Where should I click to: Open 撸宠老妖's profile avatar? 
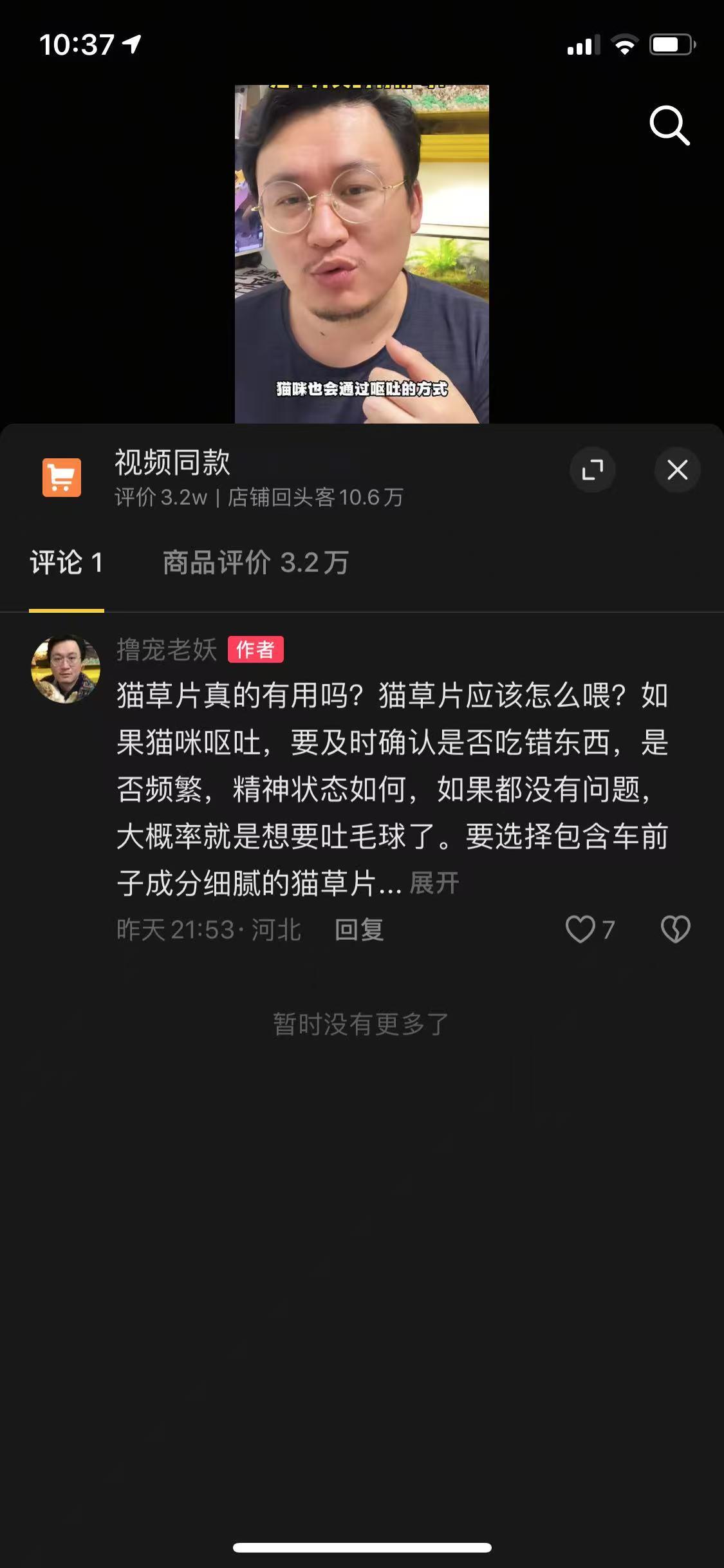66,669
